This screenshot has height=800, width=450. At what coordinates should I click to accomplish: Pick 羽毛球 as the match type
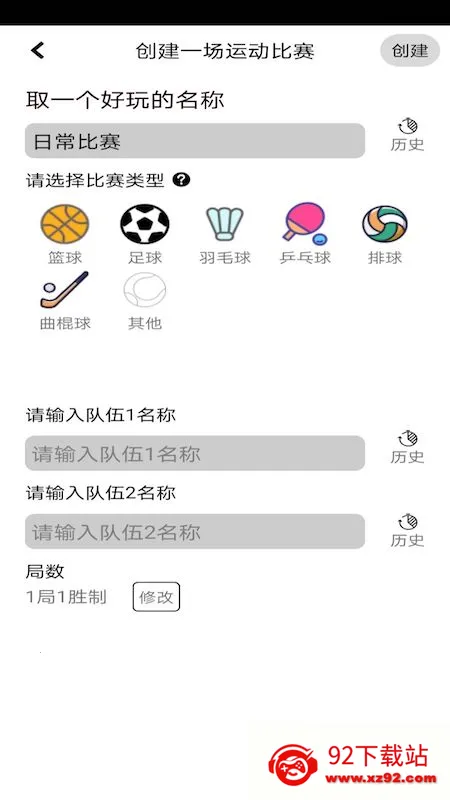225,234
